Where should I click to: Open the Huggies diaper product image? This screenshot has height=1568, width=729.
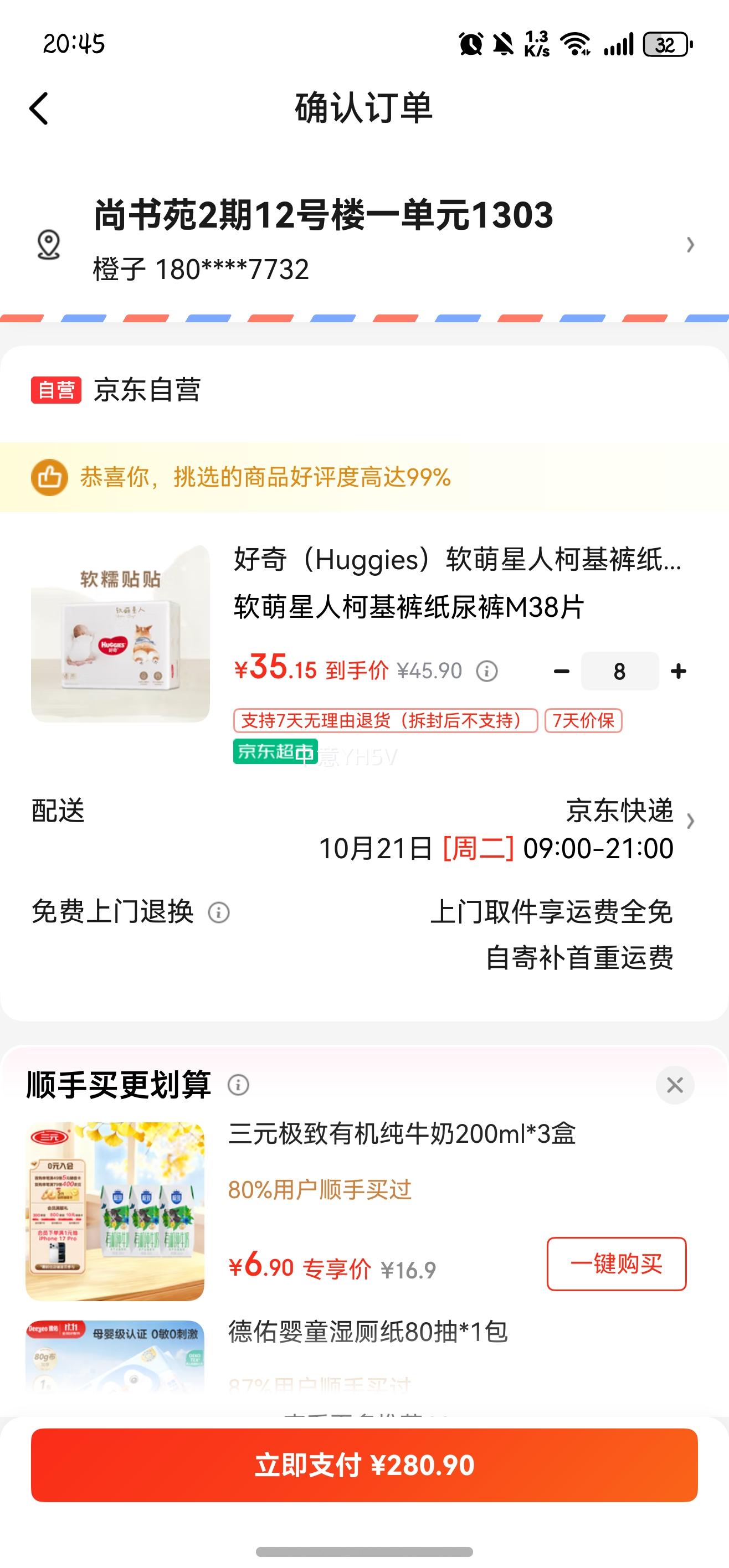click(121, 633)
